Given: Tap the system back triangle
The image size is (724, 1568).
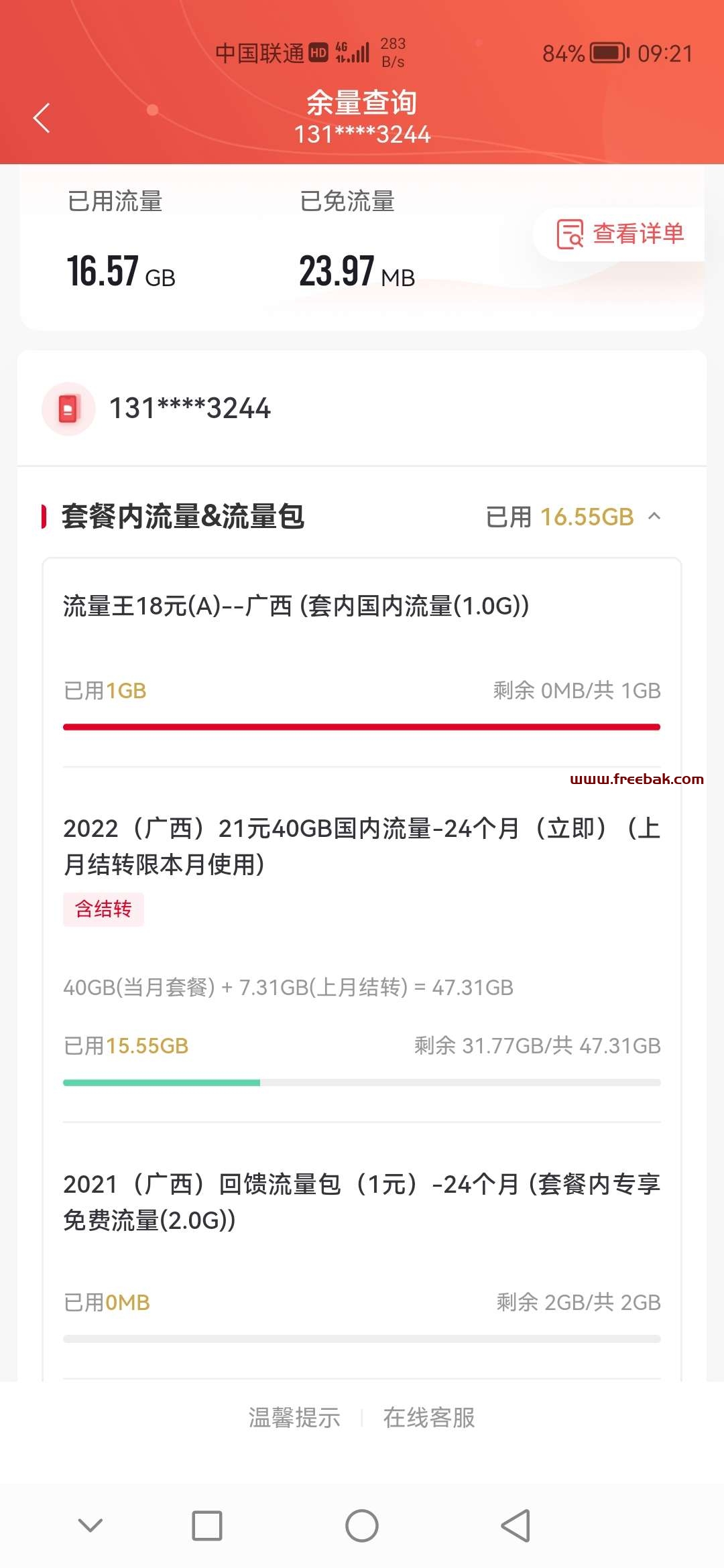Looking at the screenshot, I should tap(516, 1526).
